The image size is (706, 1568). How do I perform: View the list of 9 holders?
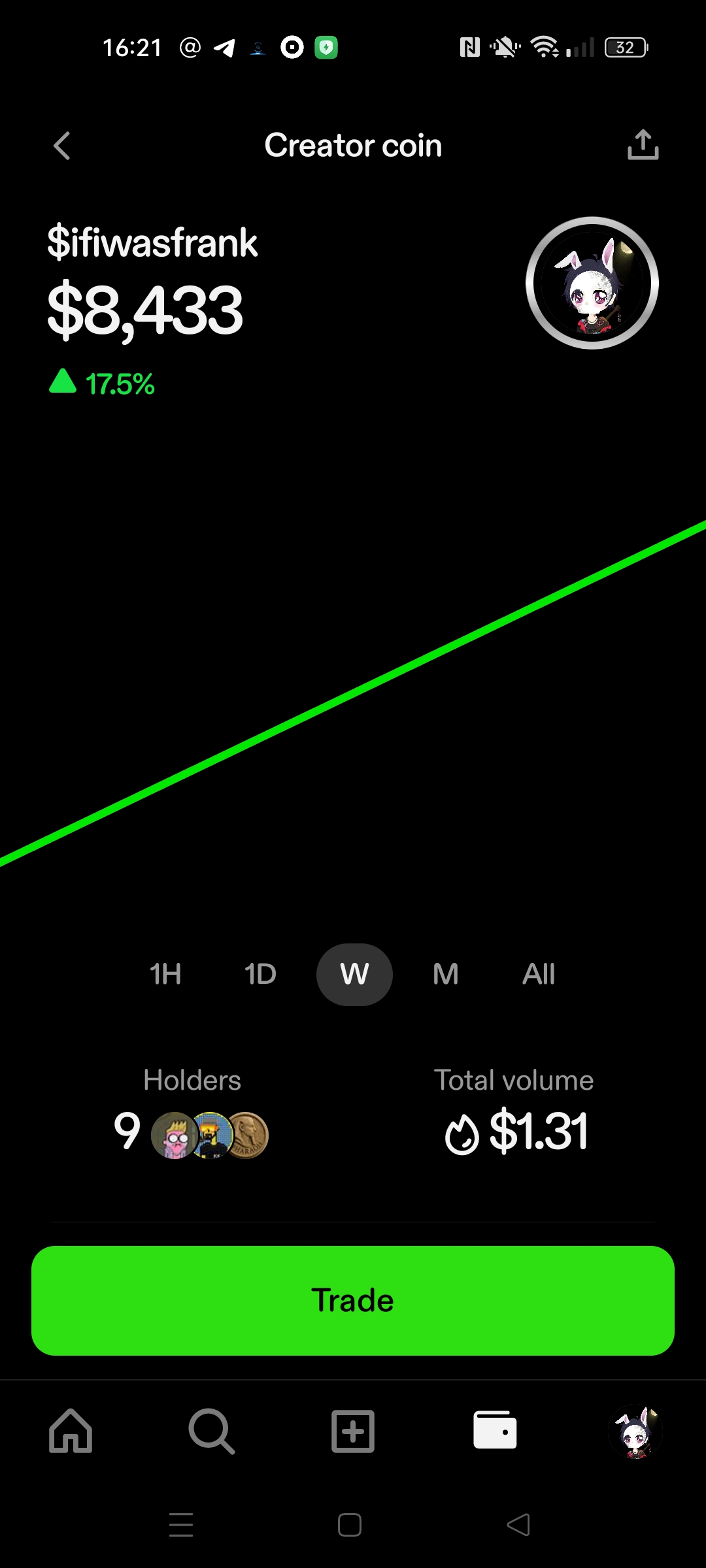[192, 1134]
